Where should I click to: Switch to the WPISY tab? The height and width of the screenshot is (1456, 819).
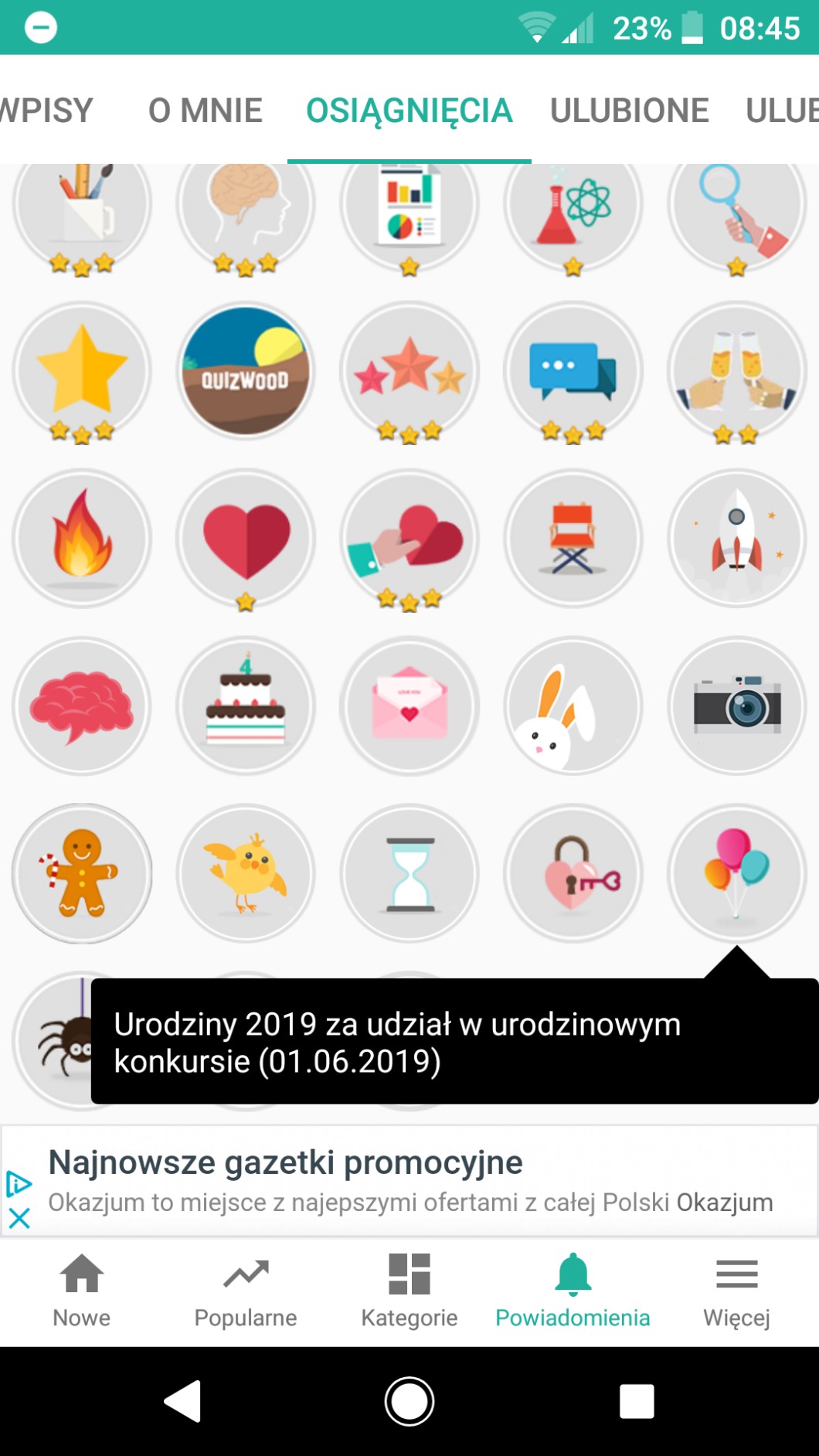46,111
